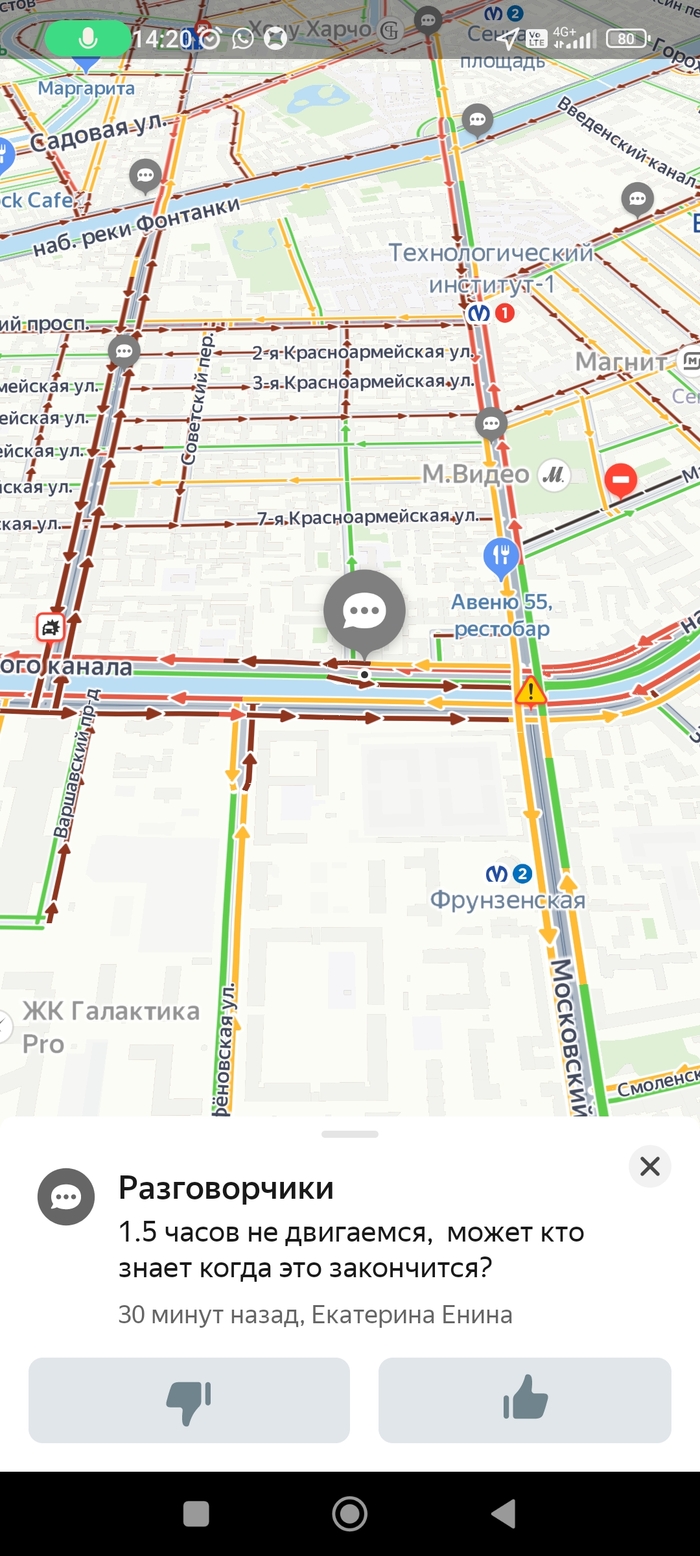Like Екатерина Енина's traffic comment
Viewport: 700px width, 1556px height.
pos(524,1400)
